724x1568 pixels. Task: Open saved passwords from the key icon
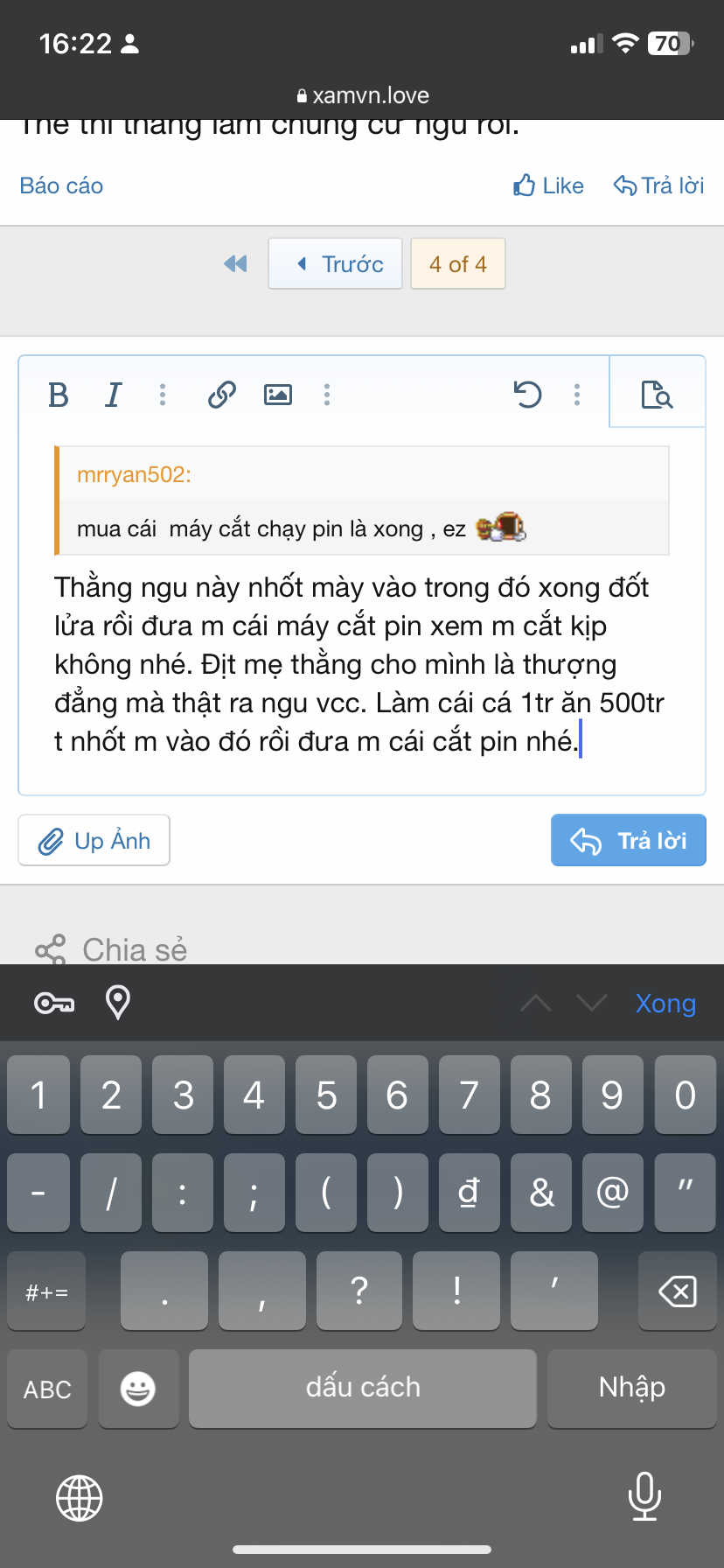pyautogui.click(x=54, y=1003)
